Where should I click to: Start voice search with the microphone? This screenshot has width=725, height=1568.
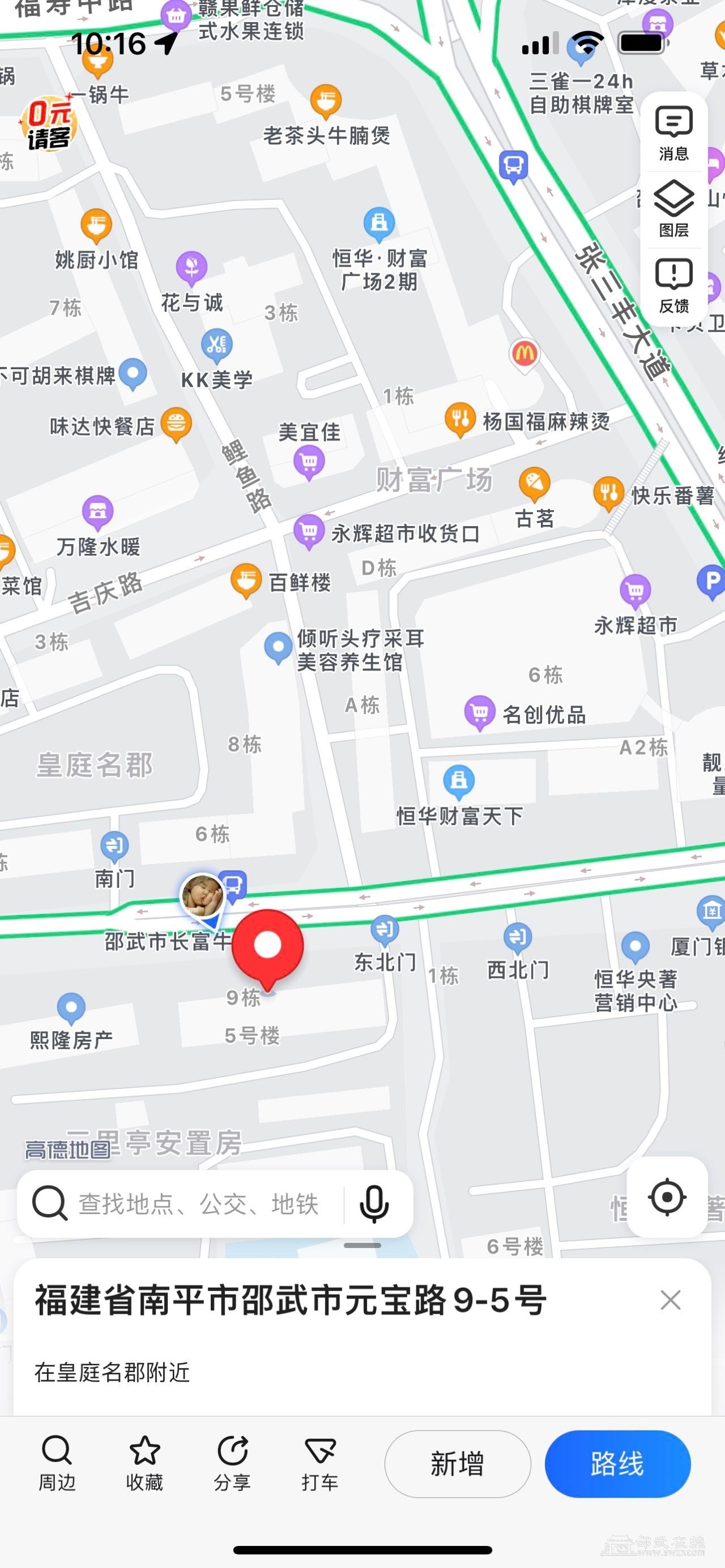click(x=374, y=1203)
